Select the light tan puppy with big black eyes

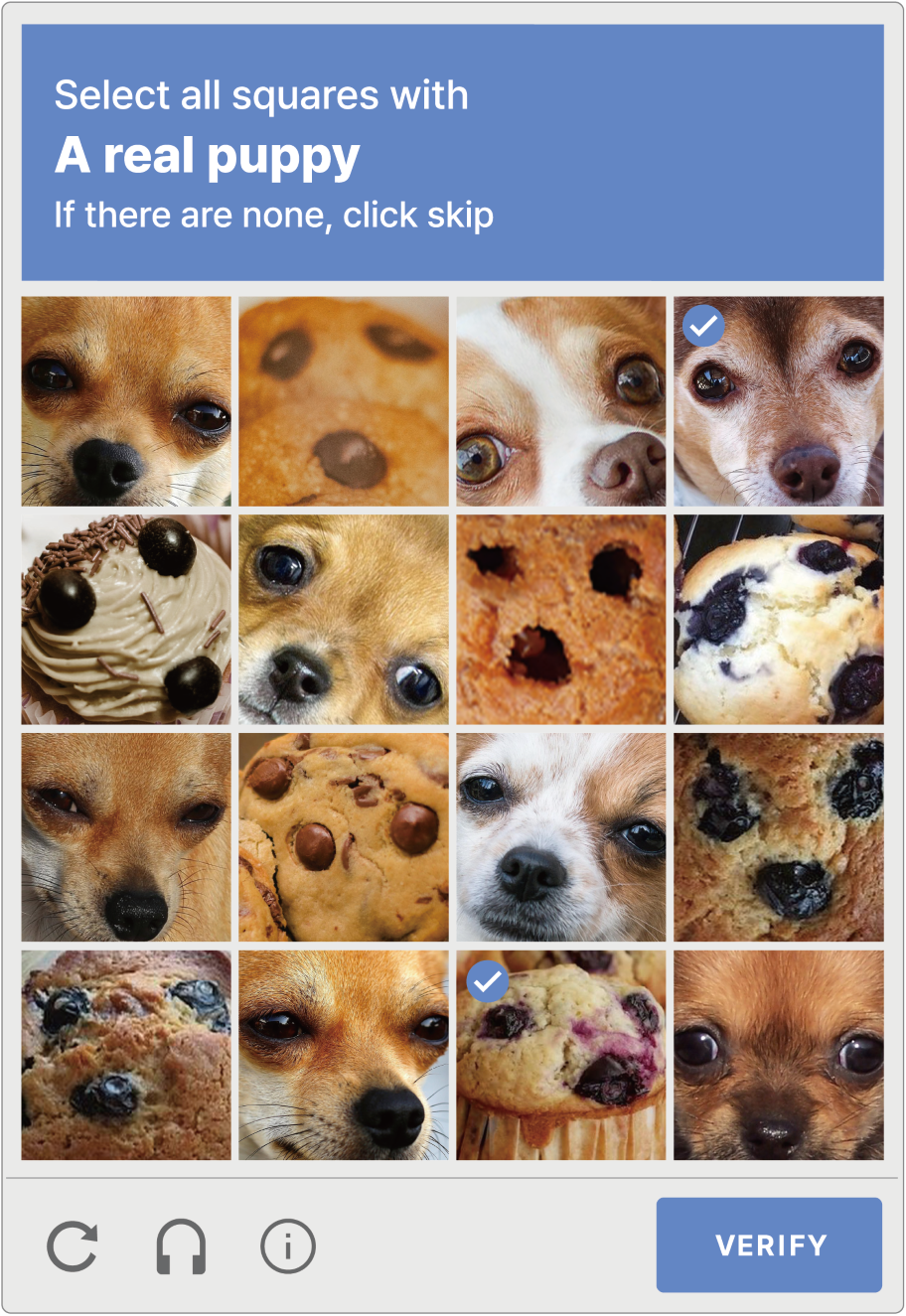point(344,619)
